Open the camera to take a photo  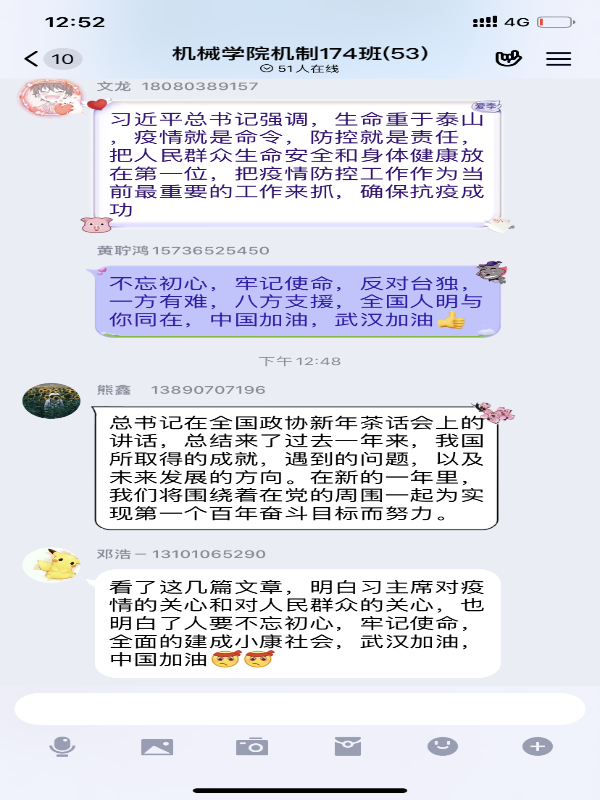tap(252, 746)
